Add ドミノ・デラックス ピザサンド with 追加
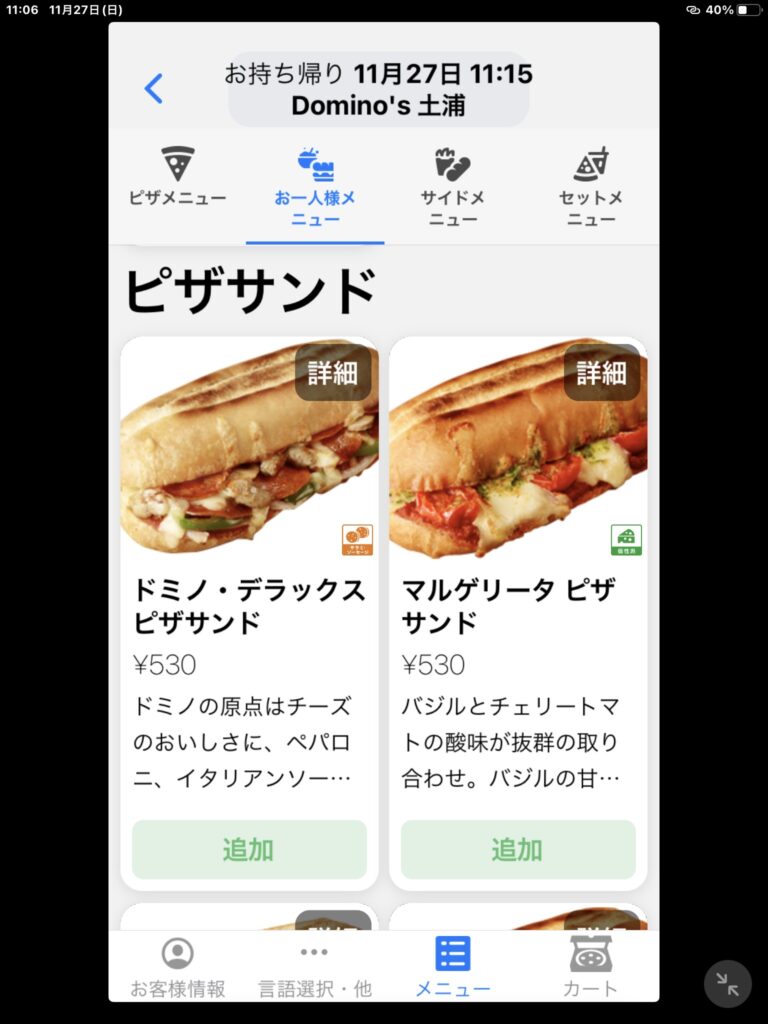Image resolution: width=768 pixels, height=1024 pixels. (249, 850)
